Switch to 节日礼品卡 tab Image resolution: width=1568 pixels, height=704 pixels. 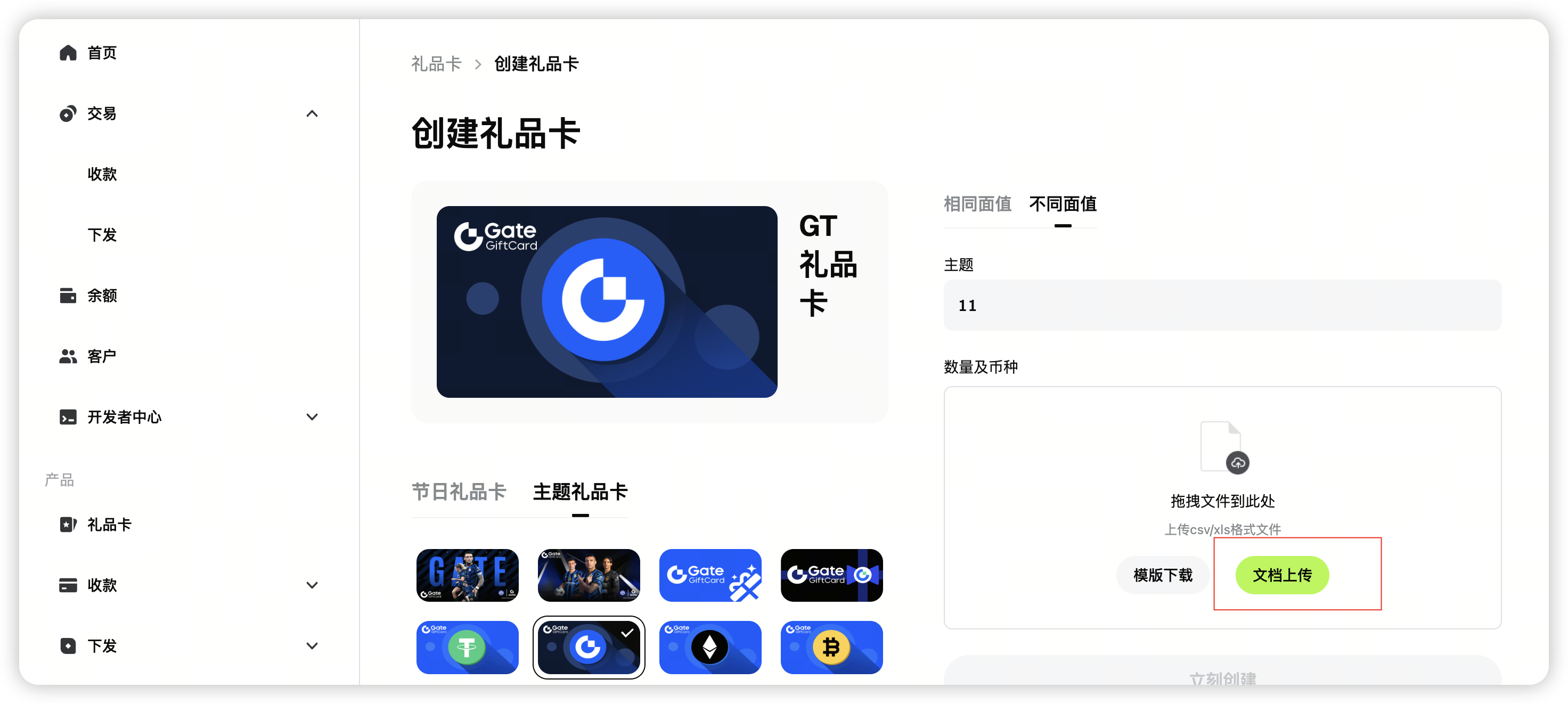click(459, 492)
